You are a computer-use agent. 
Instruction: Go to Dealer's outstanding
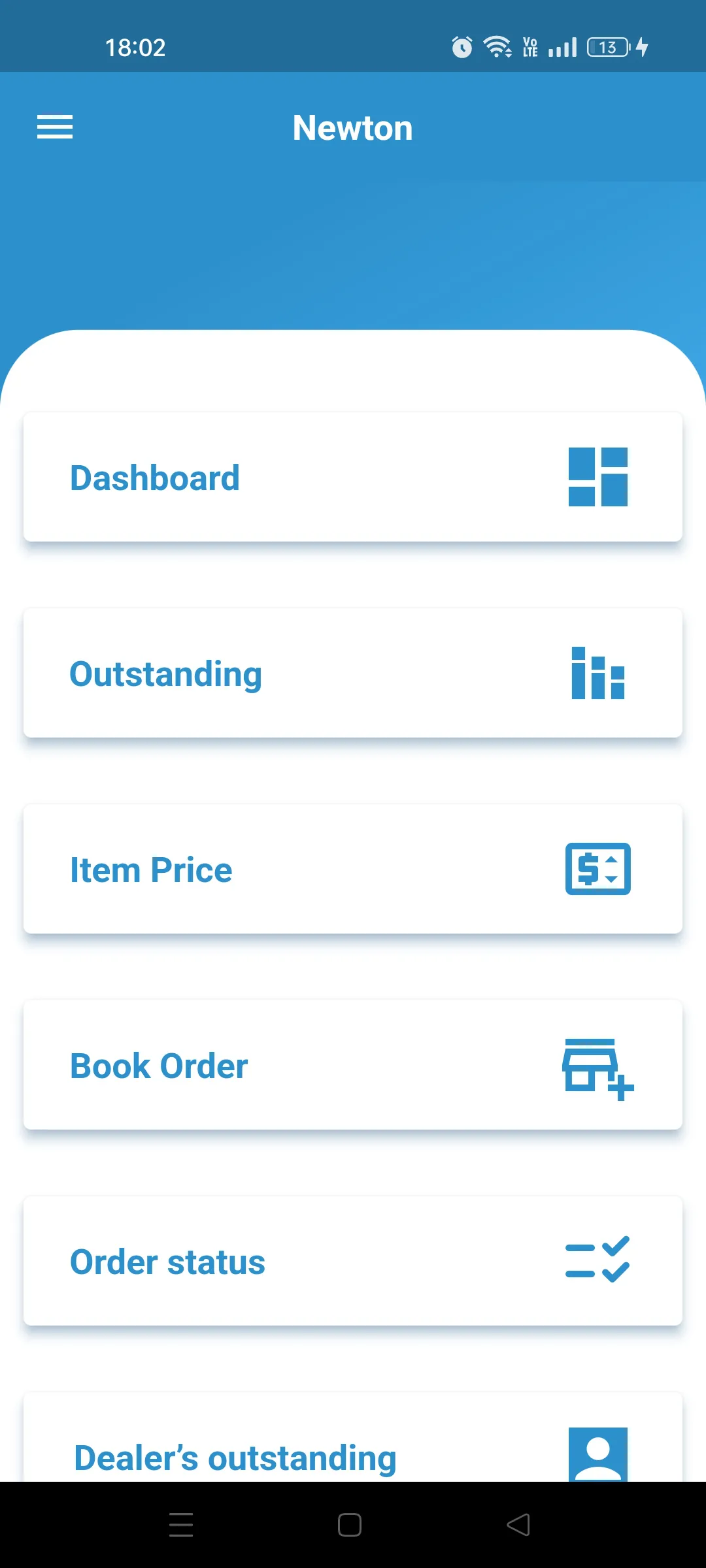coord(353,1450)
